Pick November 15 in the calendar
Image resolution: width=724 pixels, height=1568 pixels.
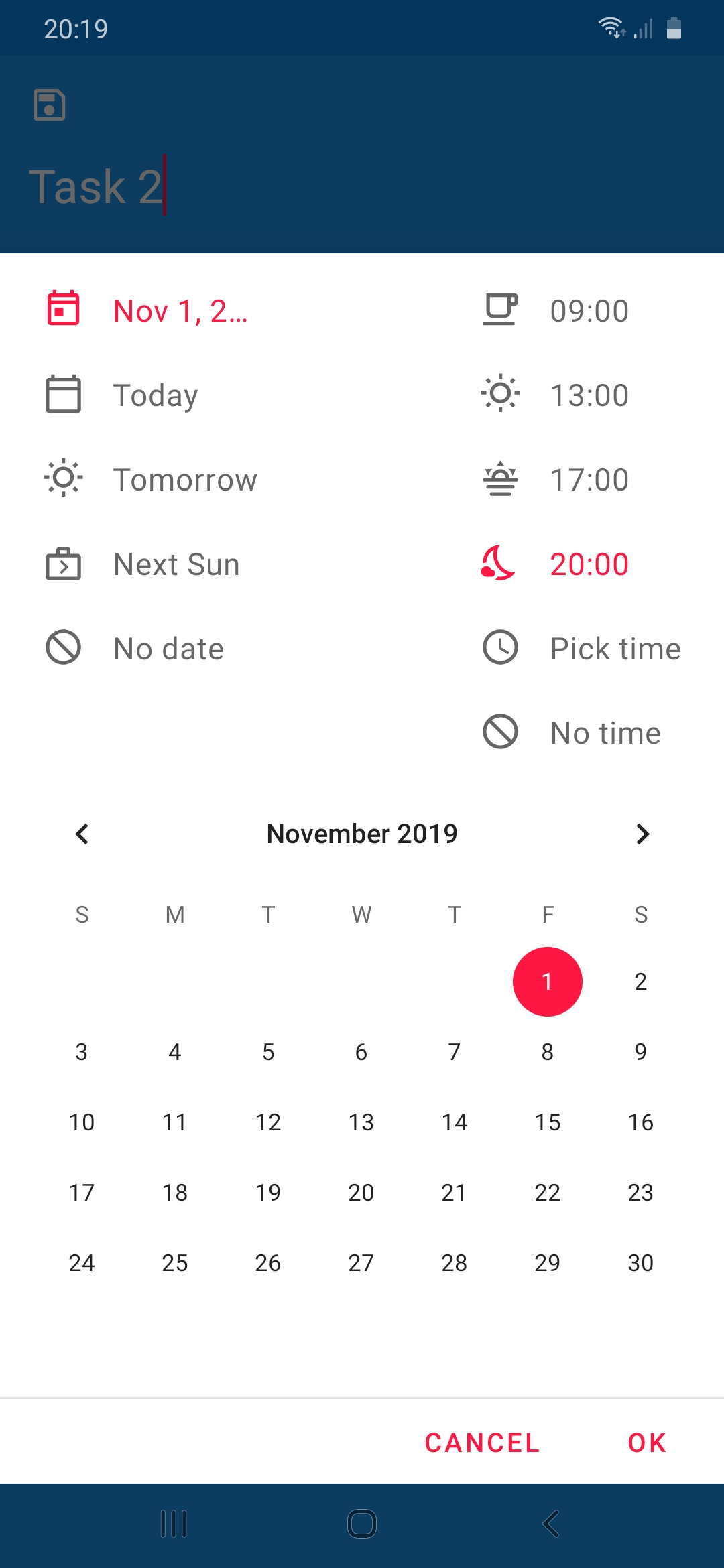[548, 1122]
